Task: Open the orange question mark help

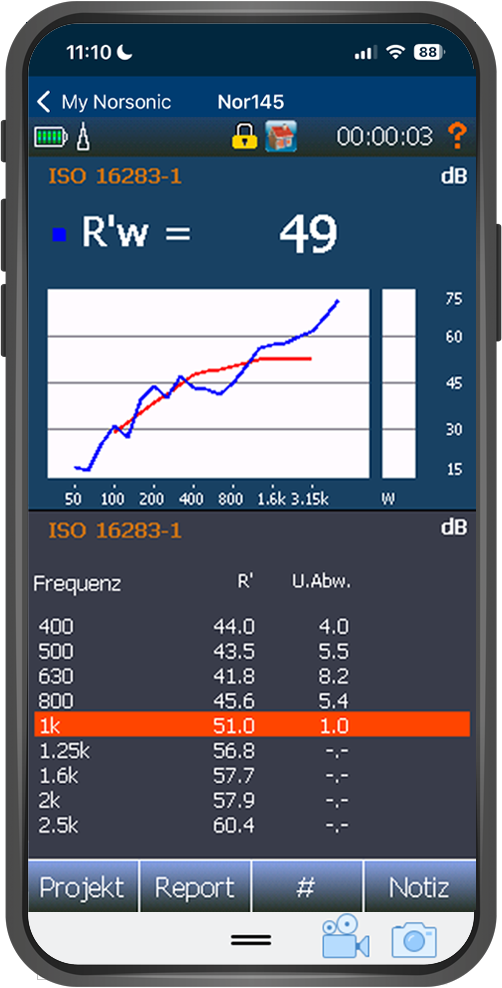Action: coord(457,136)
